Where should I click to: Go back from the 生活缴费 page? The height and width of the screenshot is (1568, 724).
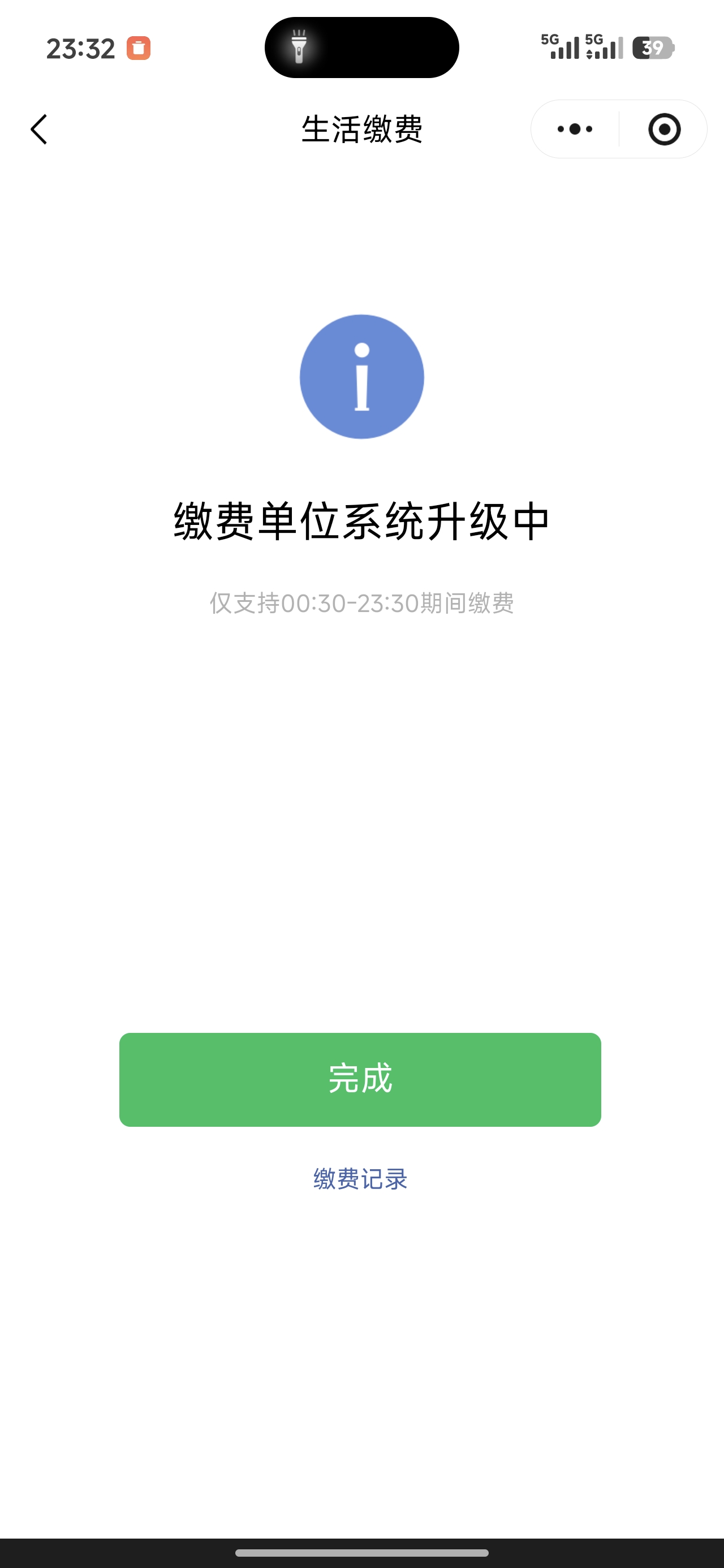pyautogui.click(x=39, y=129)
